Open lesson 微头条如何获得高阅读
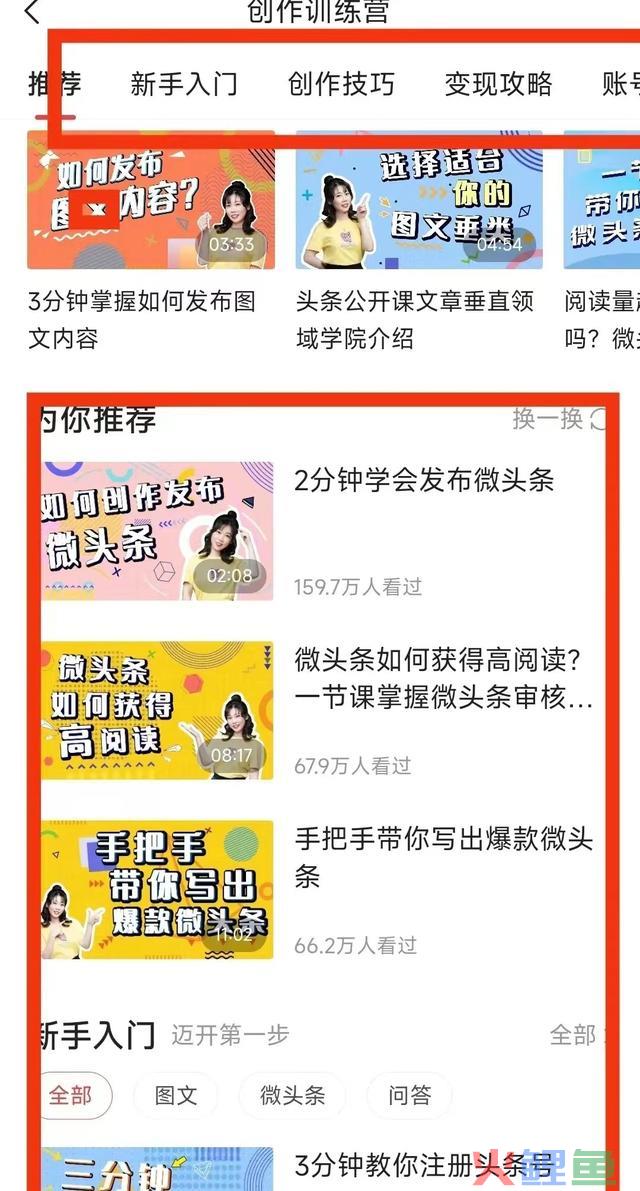Screen dimensions: 640x1191 443,679
